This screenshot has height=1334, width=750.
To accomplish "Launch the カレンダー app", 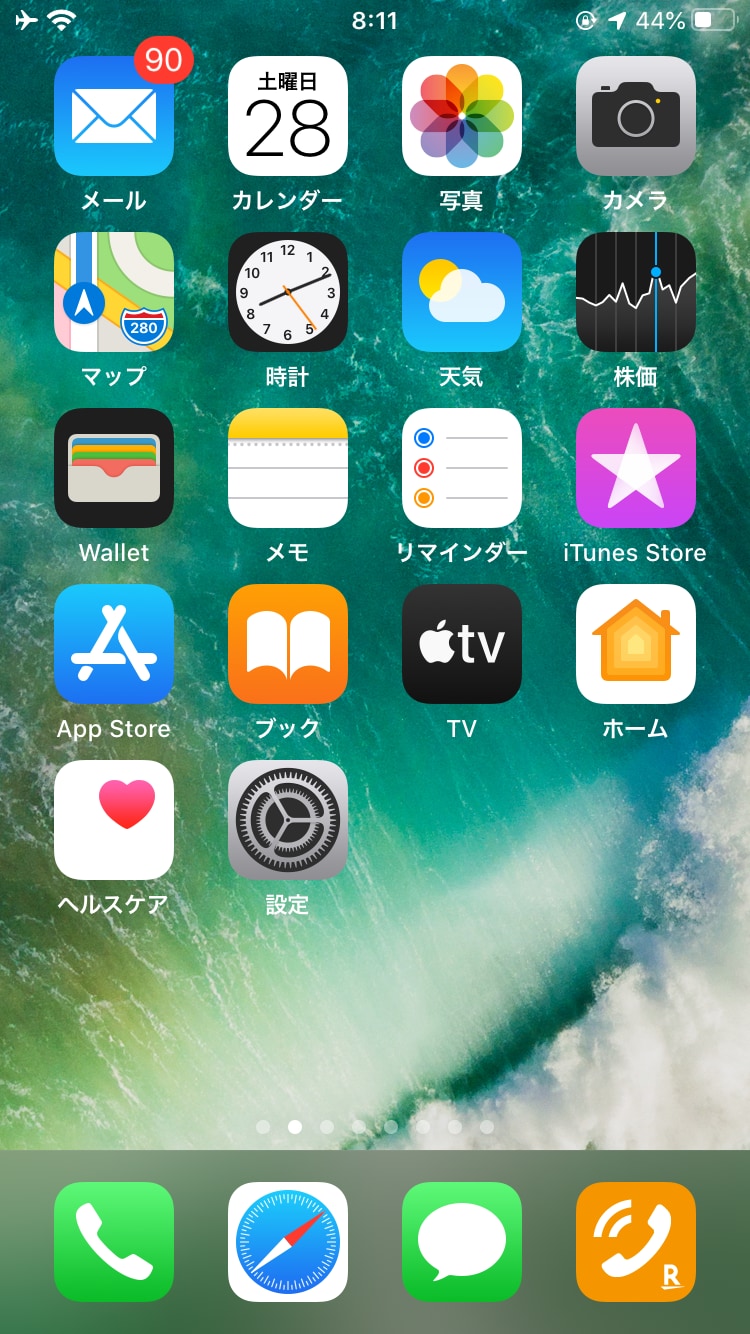I will (x=288, y=116).
